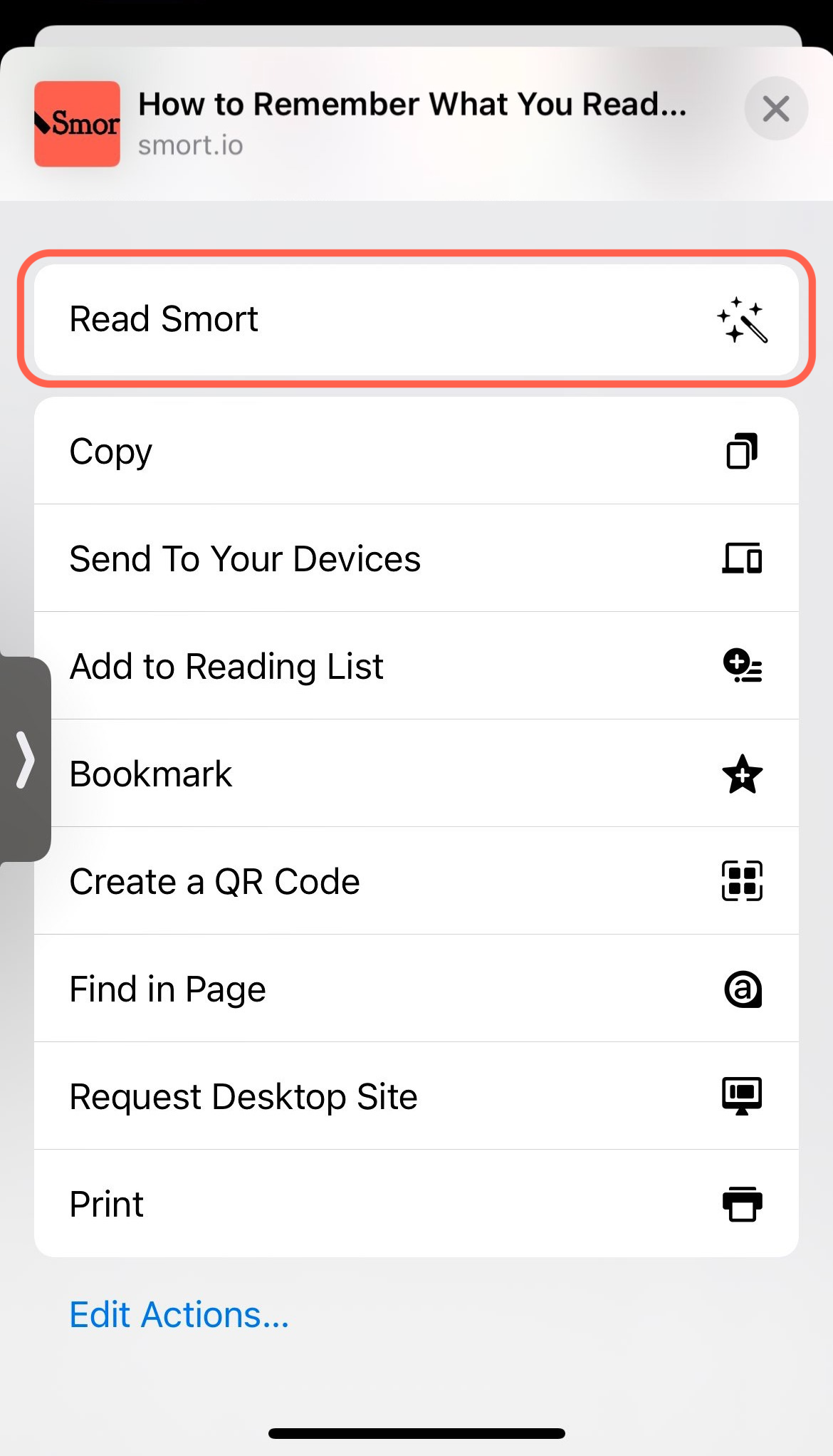Choose Send To Your Devices
Image resolution: width=833 pixels, height=1456 pixels.
click(x=416, y=558)
